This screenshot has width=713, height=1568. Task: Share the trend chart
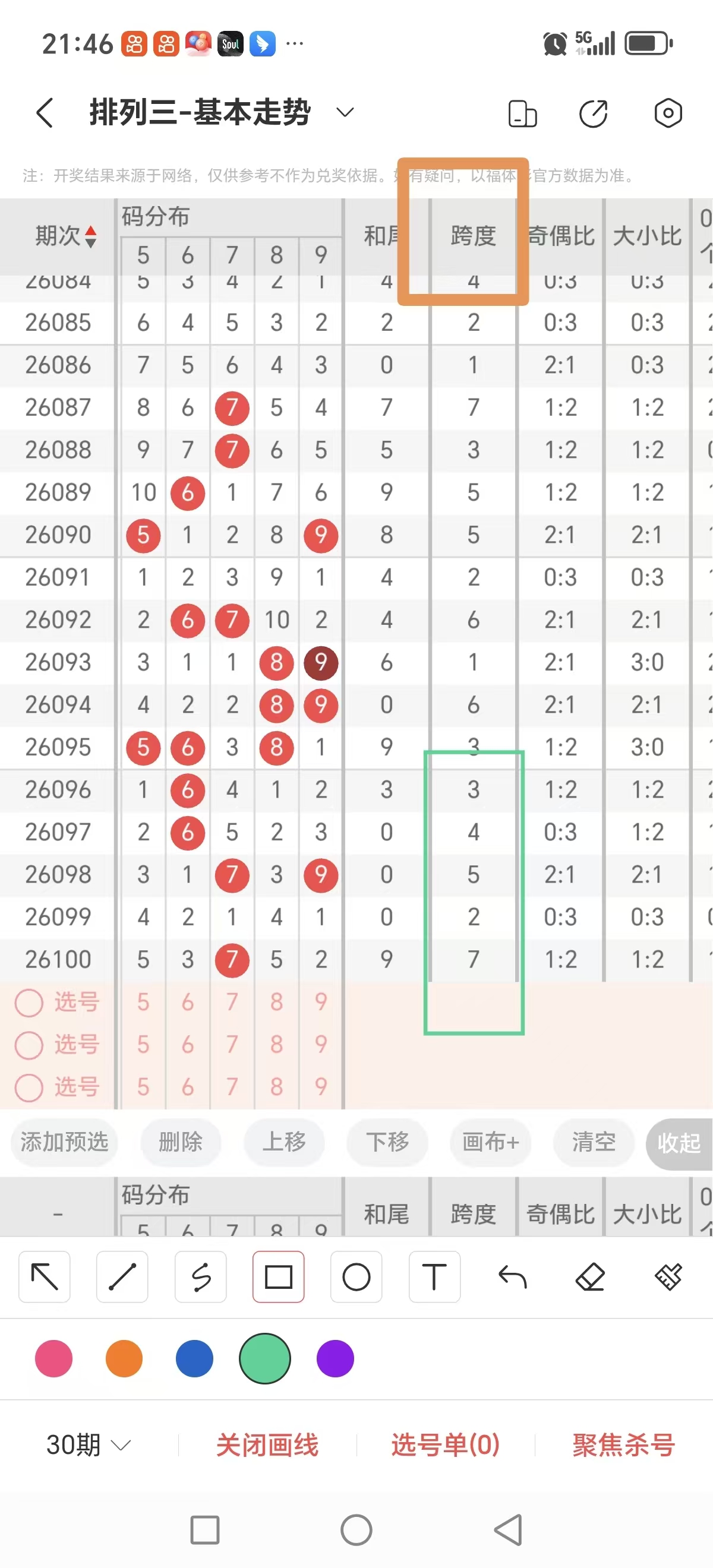pos(593,113)
